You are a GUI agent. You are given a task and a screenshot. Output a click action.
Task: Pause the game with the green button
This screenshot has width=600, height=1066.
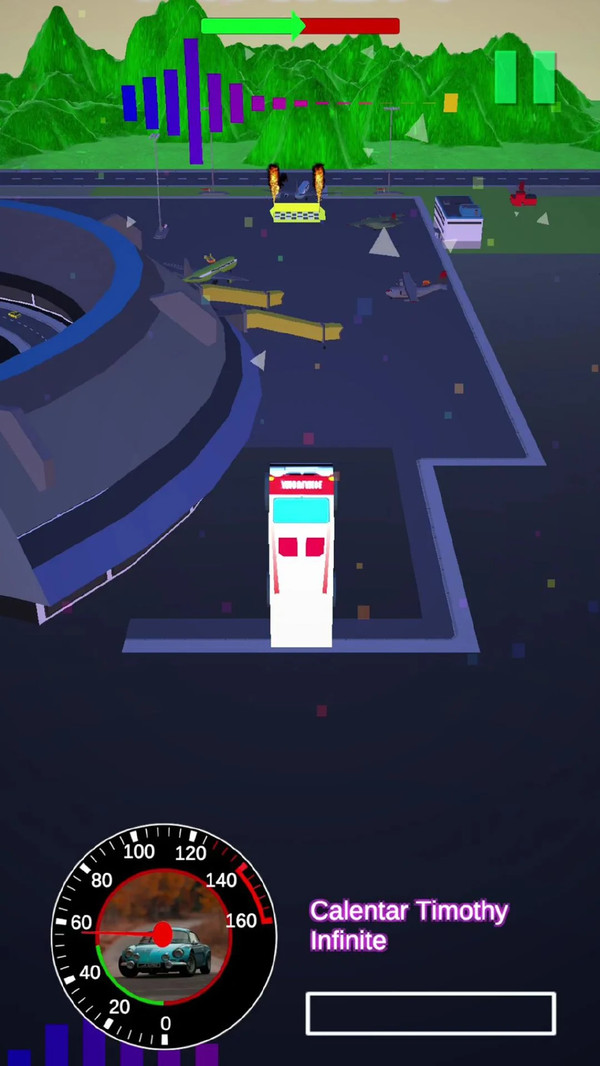525,77
